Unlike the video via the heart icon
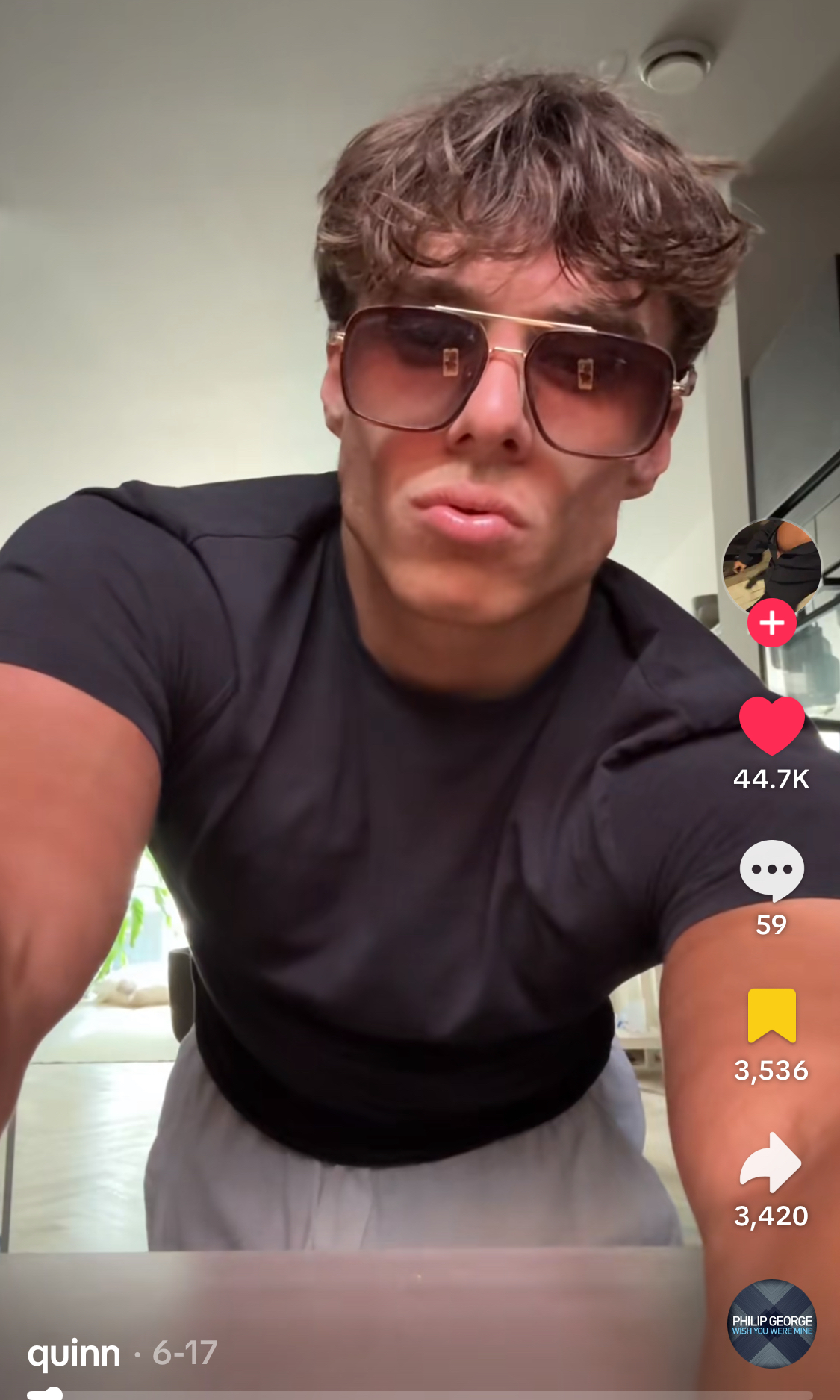The image size is (840, 1400). point(771,726)
